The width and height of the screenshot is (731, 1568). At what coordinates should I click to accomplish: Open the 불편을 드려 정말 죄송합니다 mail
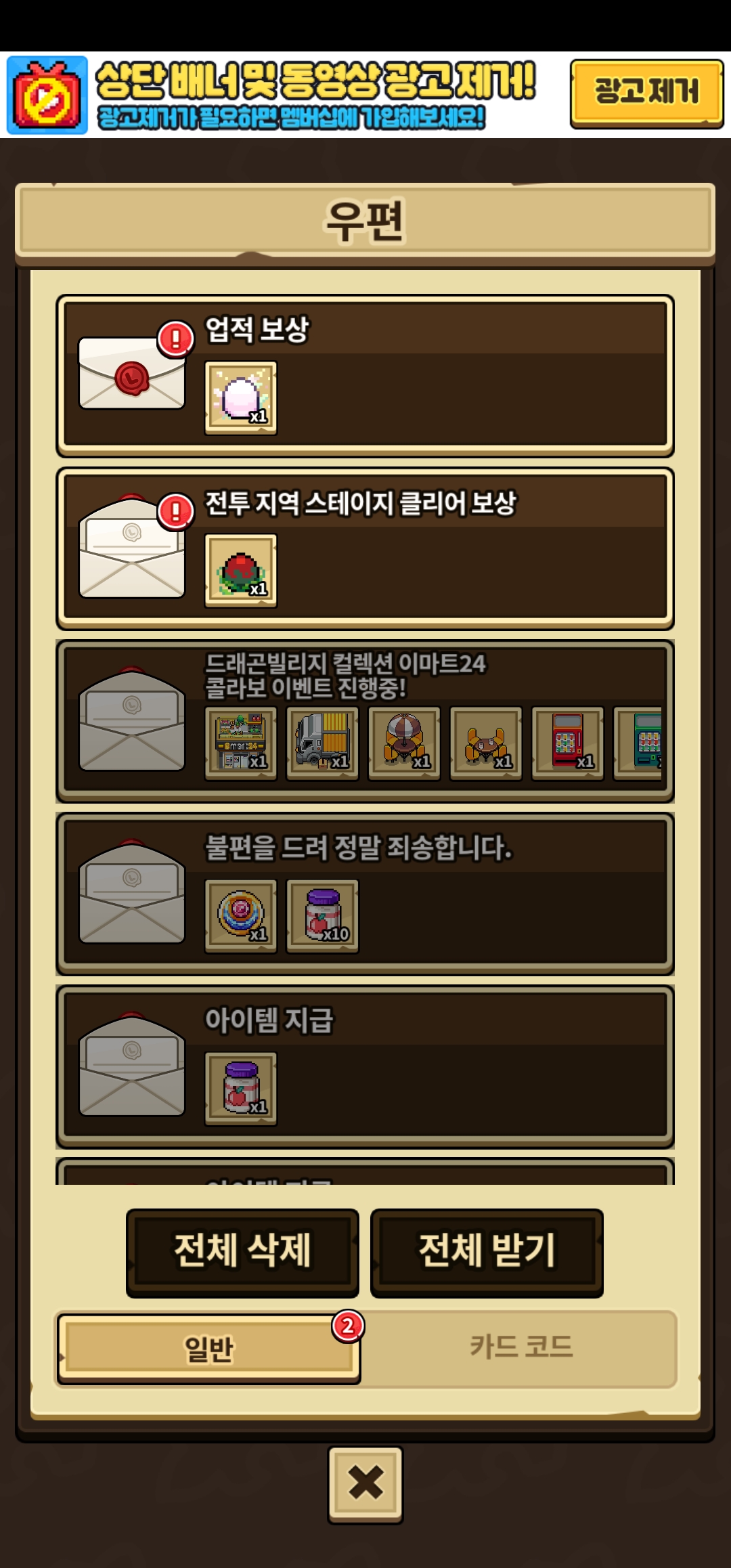coord(365,894)
